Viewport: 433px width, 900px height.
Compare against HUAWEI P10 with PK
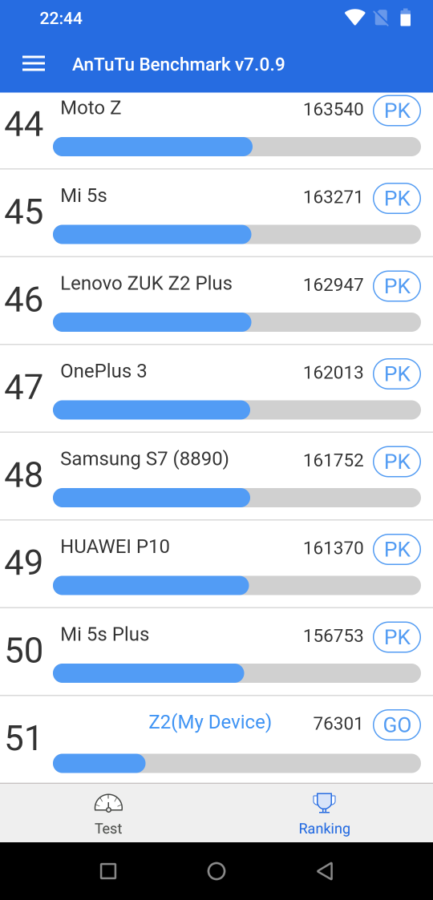coord(397,549)
